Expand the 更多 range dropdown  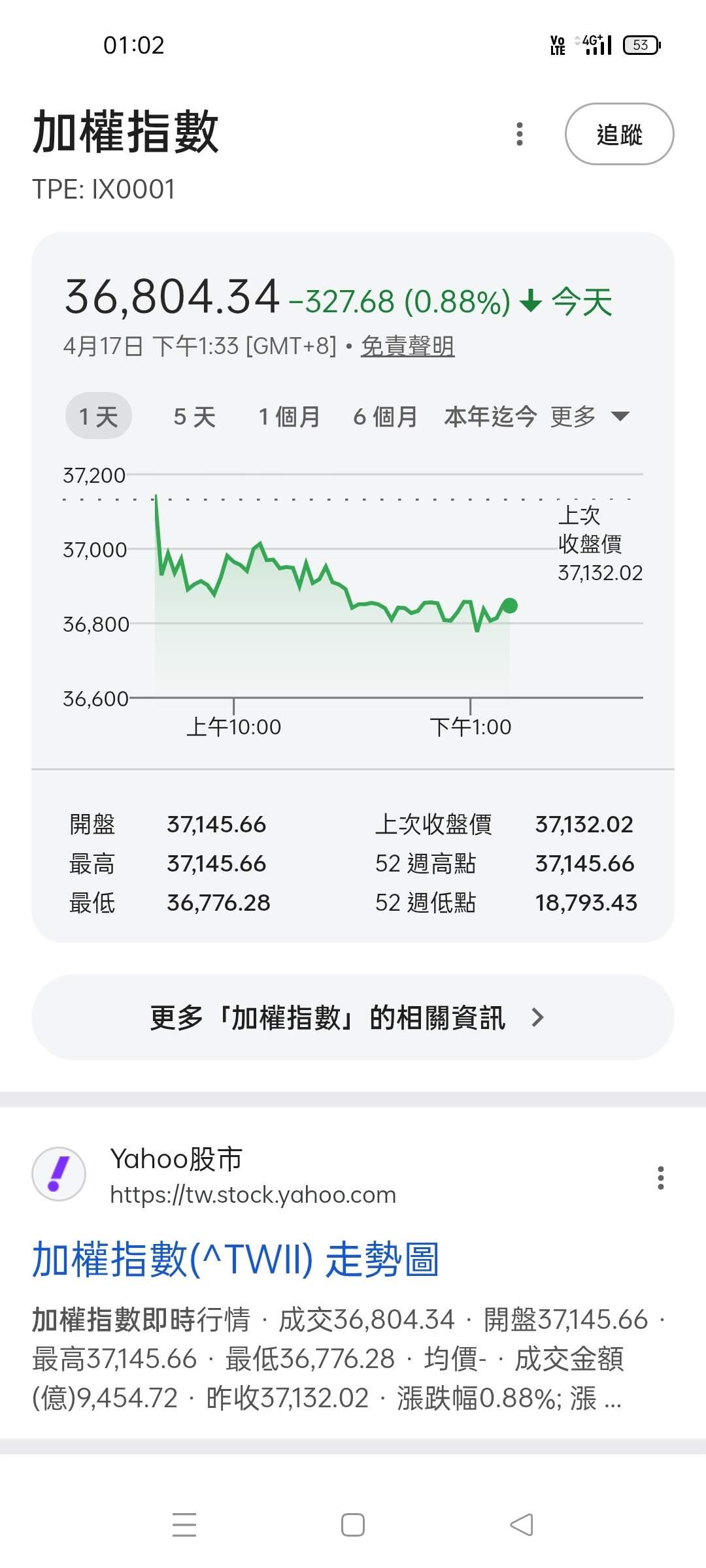590,416
